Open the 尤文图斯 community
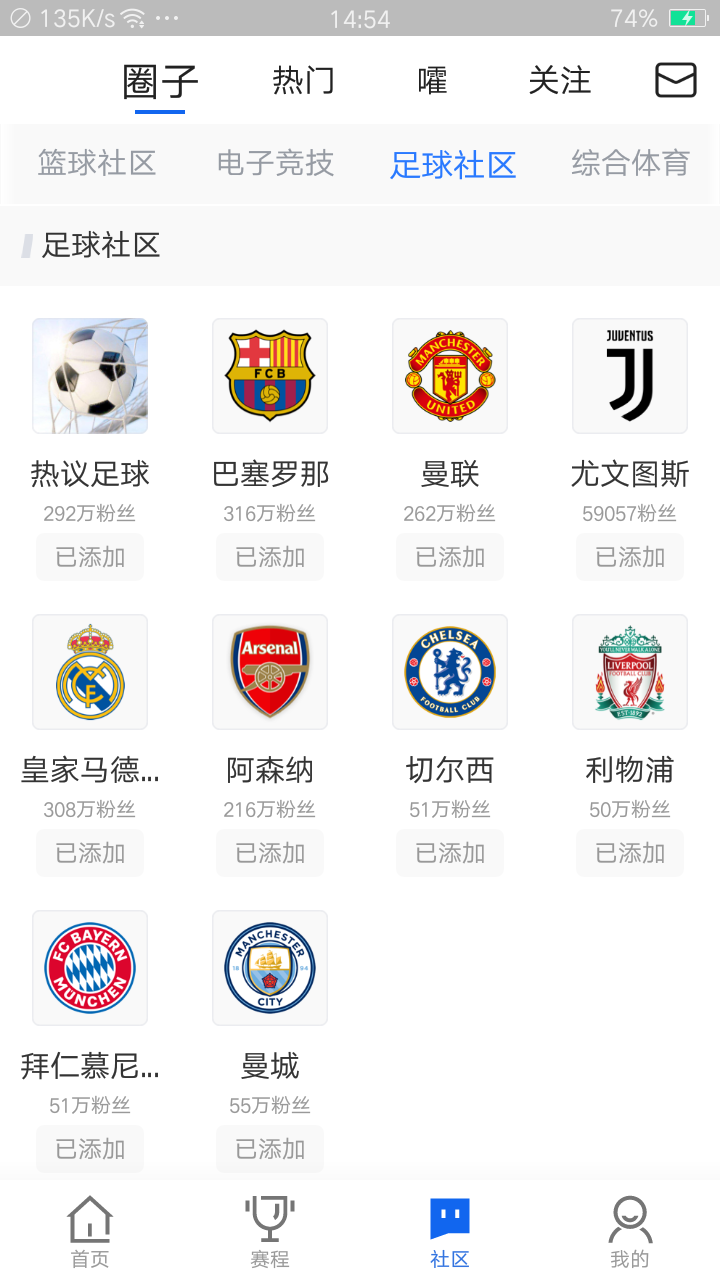Image resolution: width=720 pixels, height=1280 pixels. [x=630, y=377]
